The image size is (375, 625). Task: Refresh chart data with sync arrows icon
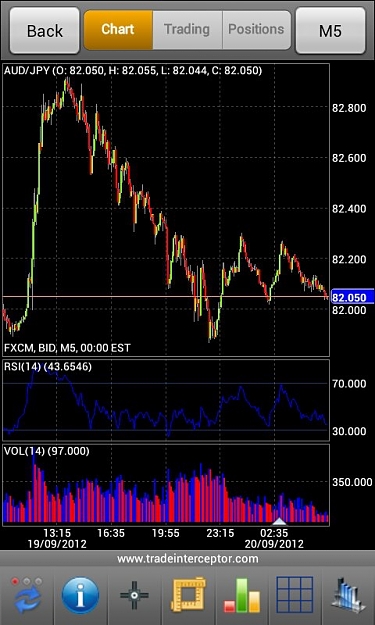pos(27,595)
